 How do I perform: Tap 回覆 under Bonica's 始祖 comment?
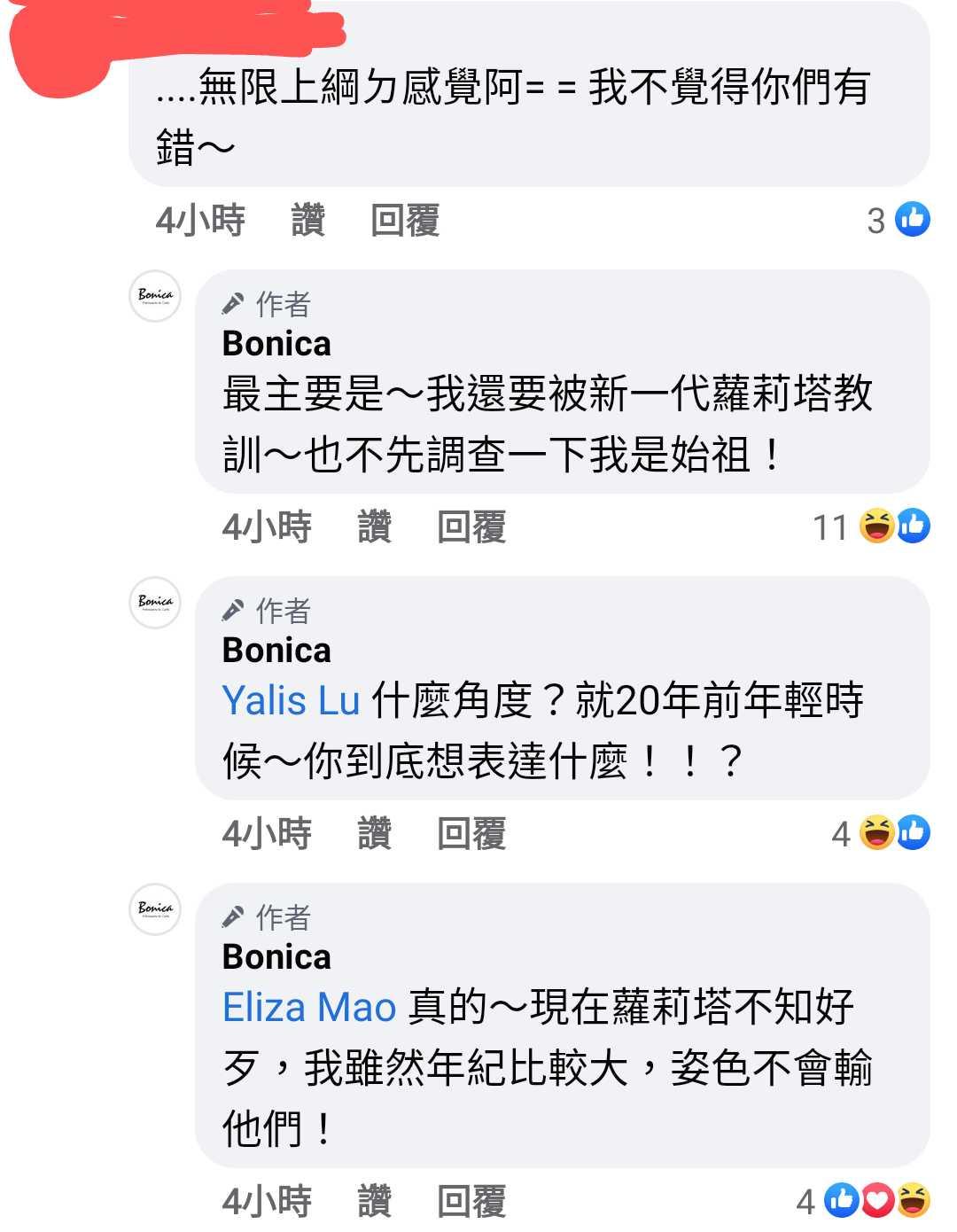[x=471, y=526]
